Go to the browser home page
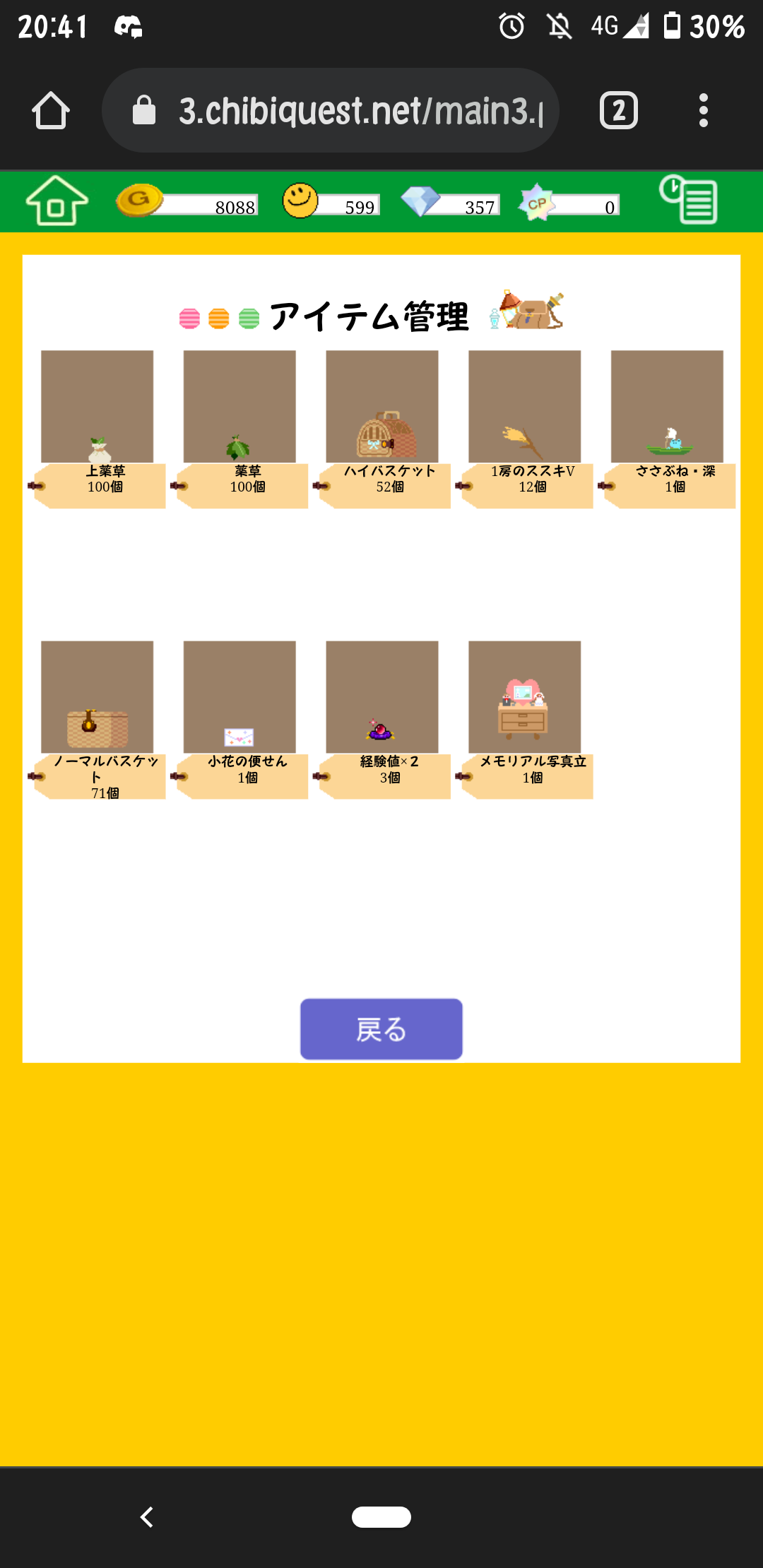 [51, 111]
